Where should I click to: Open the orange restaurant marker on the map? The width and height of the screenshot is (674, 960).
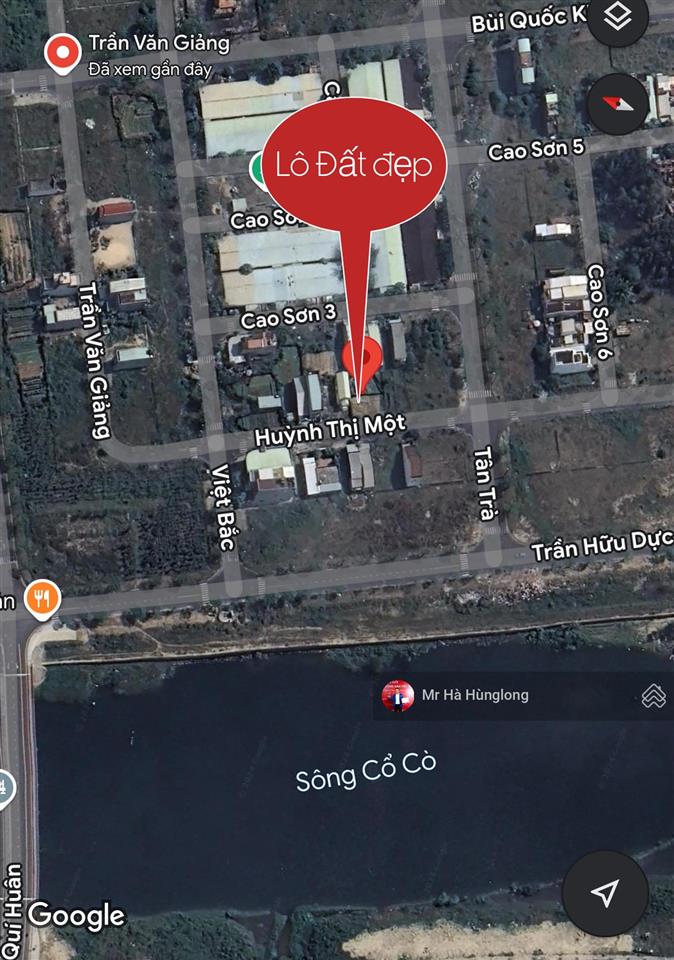point(43,599)
